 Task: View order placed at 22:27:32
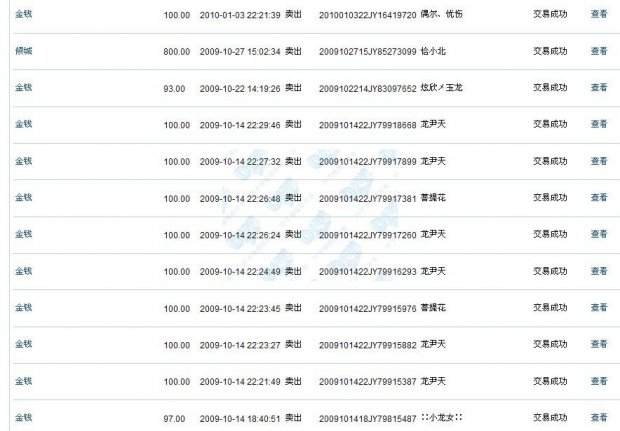[598, 160]
